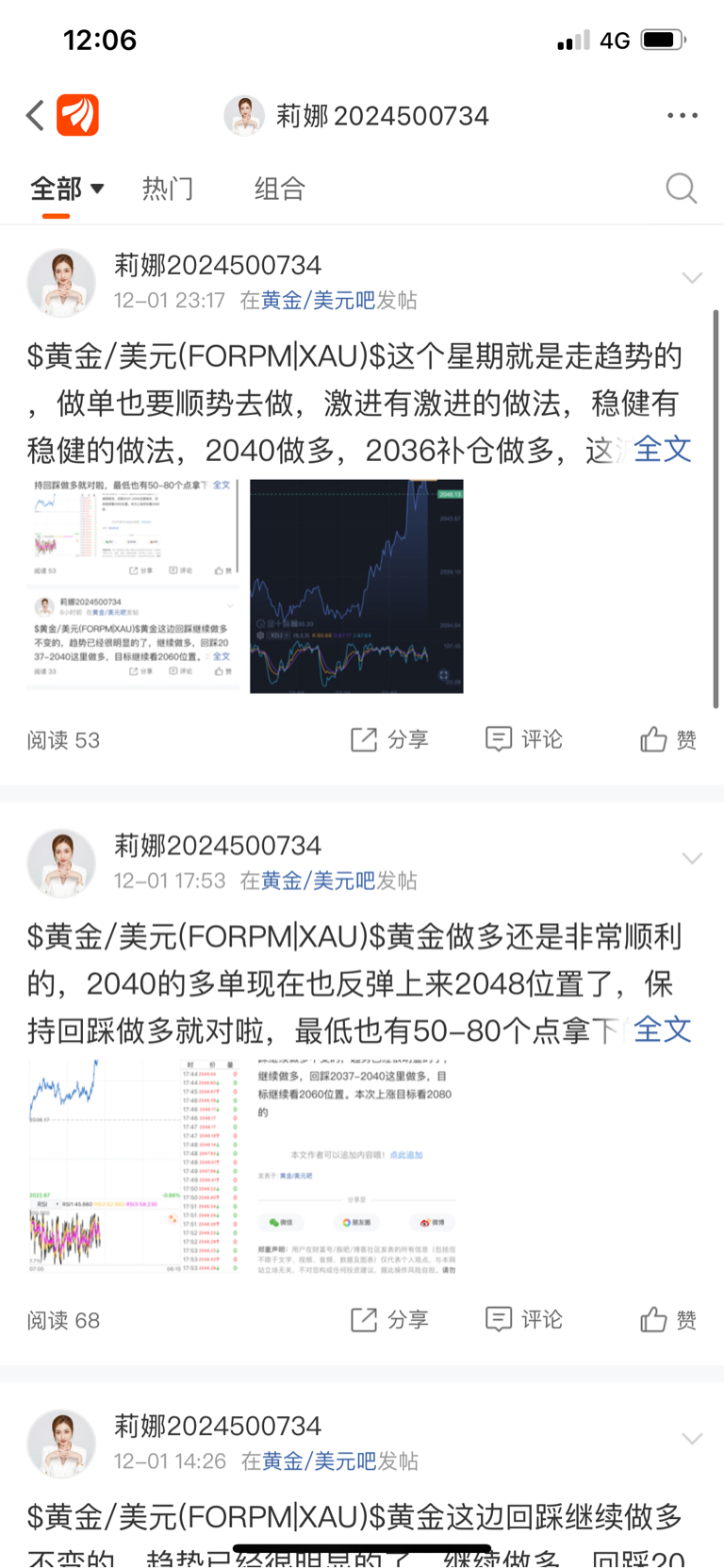Image resolution: width=724 pixels, height=1568 pixels.
Task: Tap the search magnifier icon
Action: point(681,189)
